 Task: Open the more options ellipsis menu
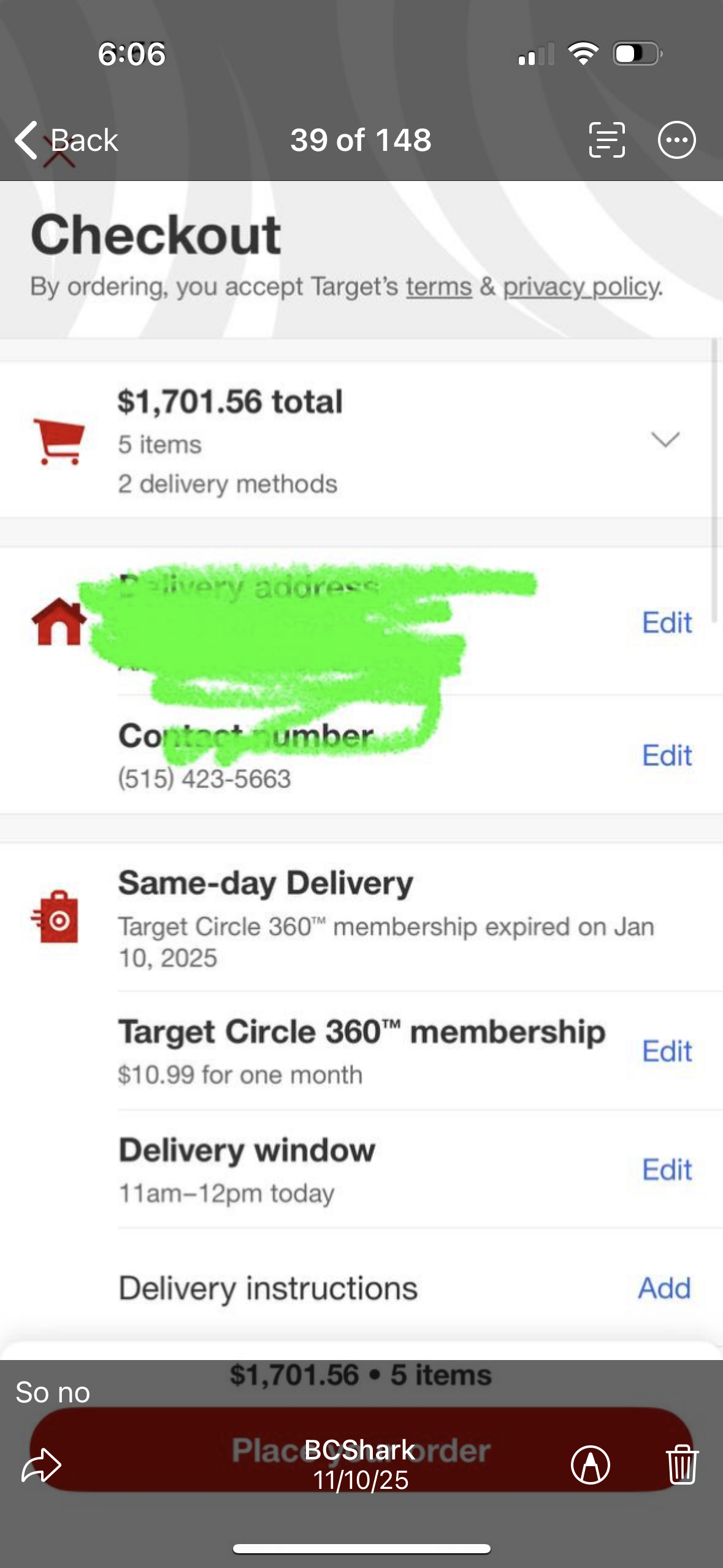[x=676, y=140]
